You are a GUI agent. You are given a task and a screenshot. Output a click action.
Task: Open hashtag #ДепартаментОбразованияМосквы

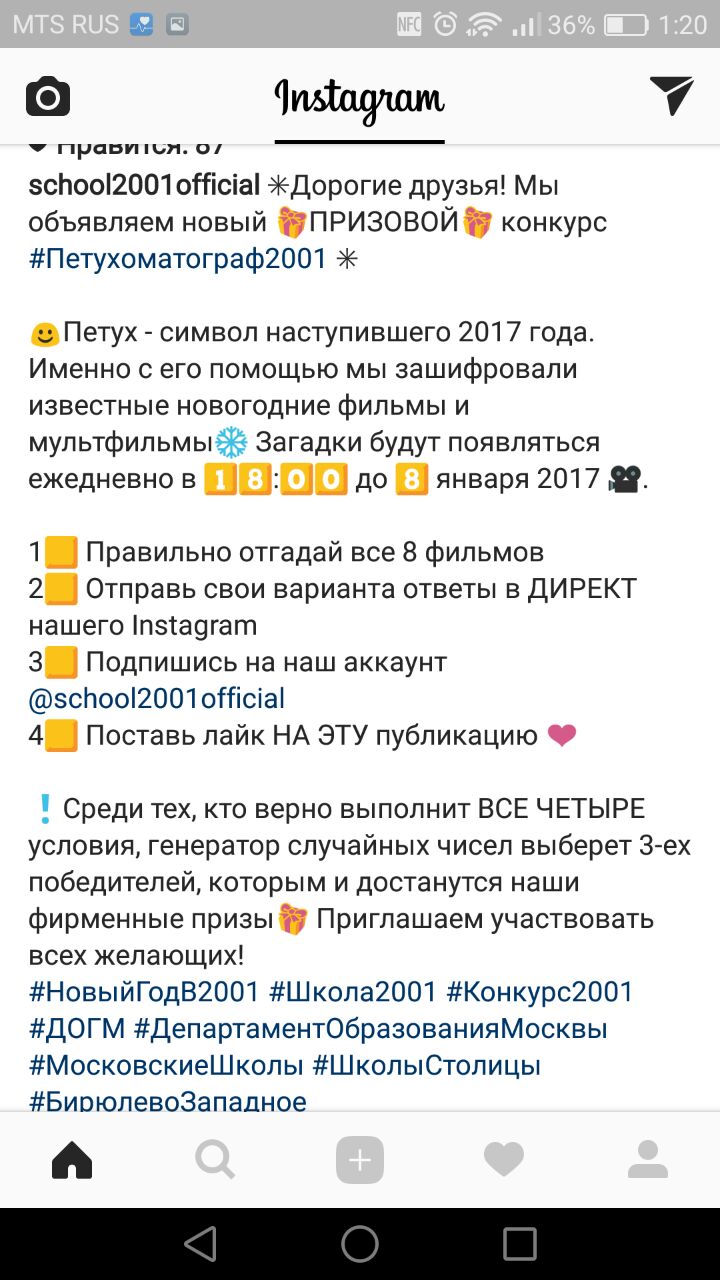click(x=371, y=1029)
